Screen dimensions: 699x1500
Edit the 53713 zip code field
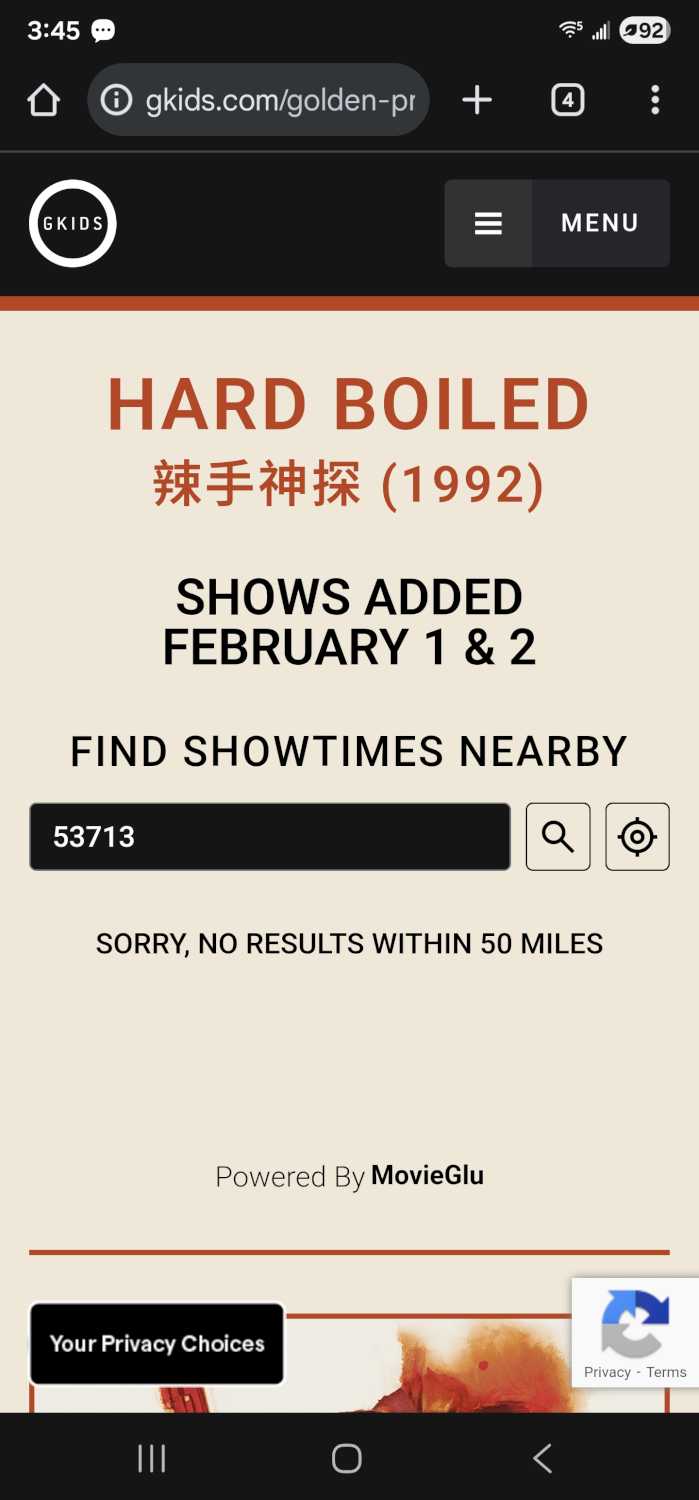pyautogui.click(x=270, y=836)
